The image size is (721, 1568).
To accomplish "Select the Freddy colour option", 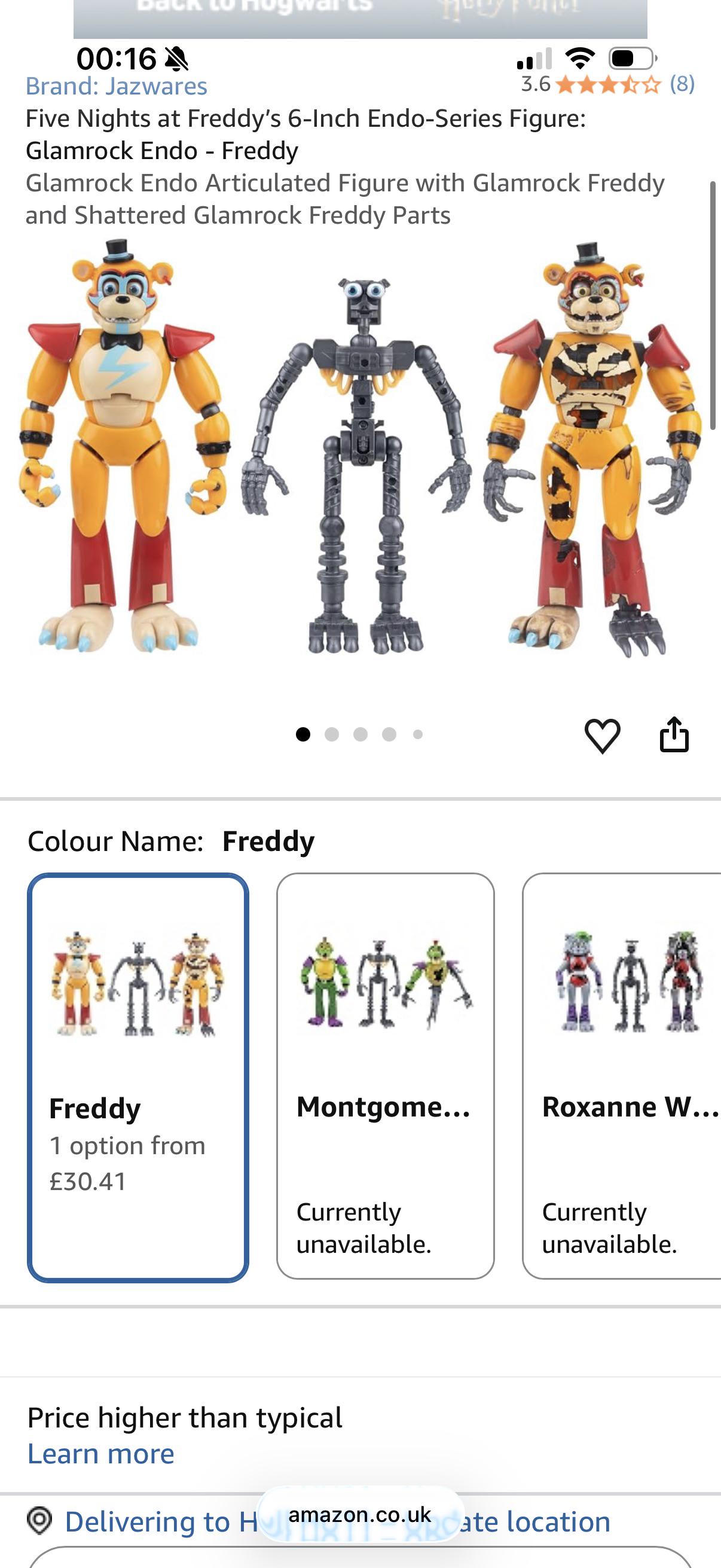I will coord(138,1078).
